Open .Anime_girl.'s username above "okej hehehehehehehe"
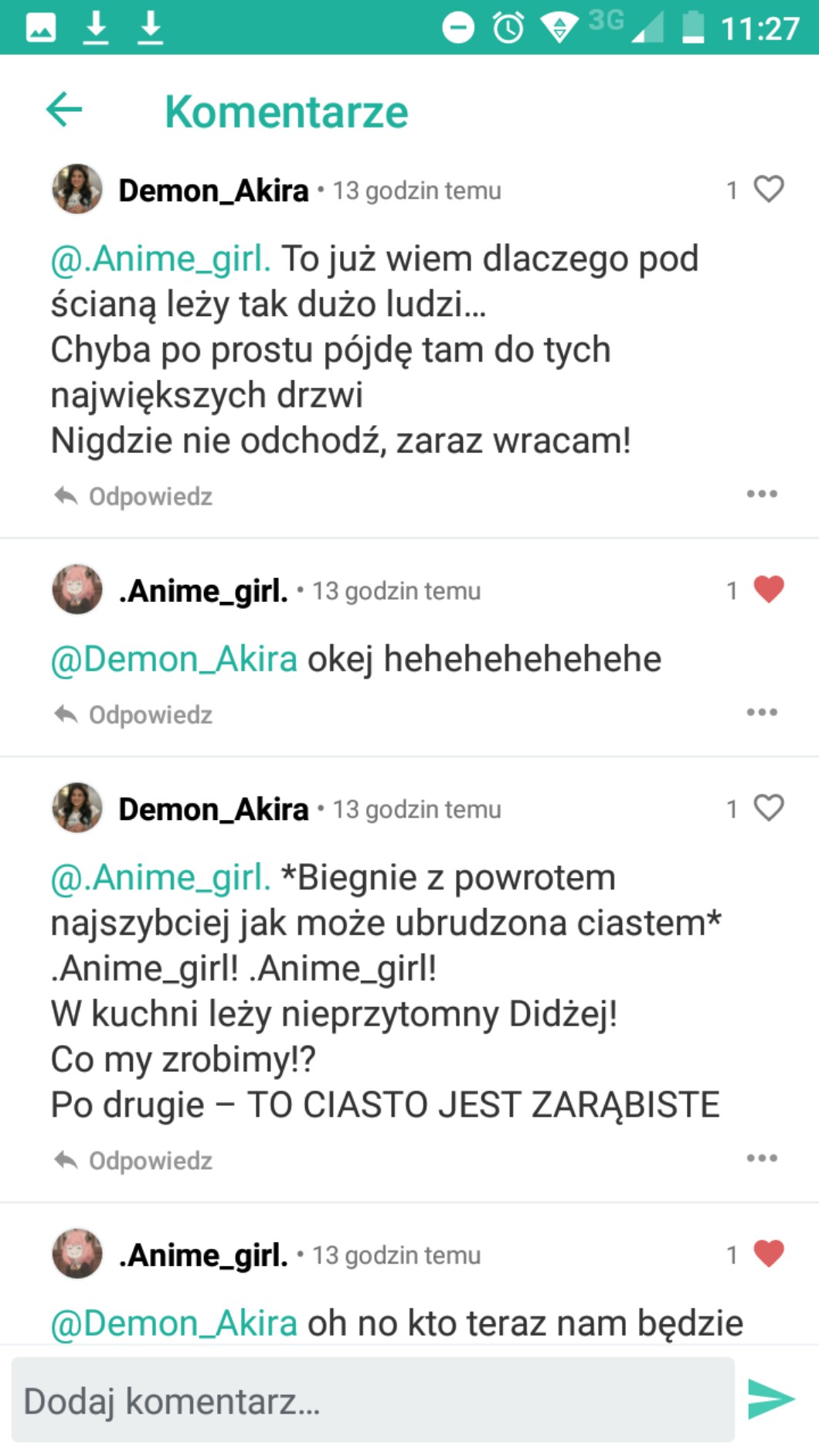819x1456 pixels. tap(203, 591)
